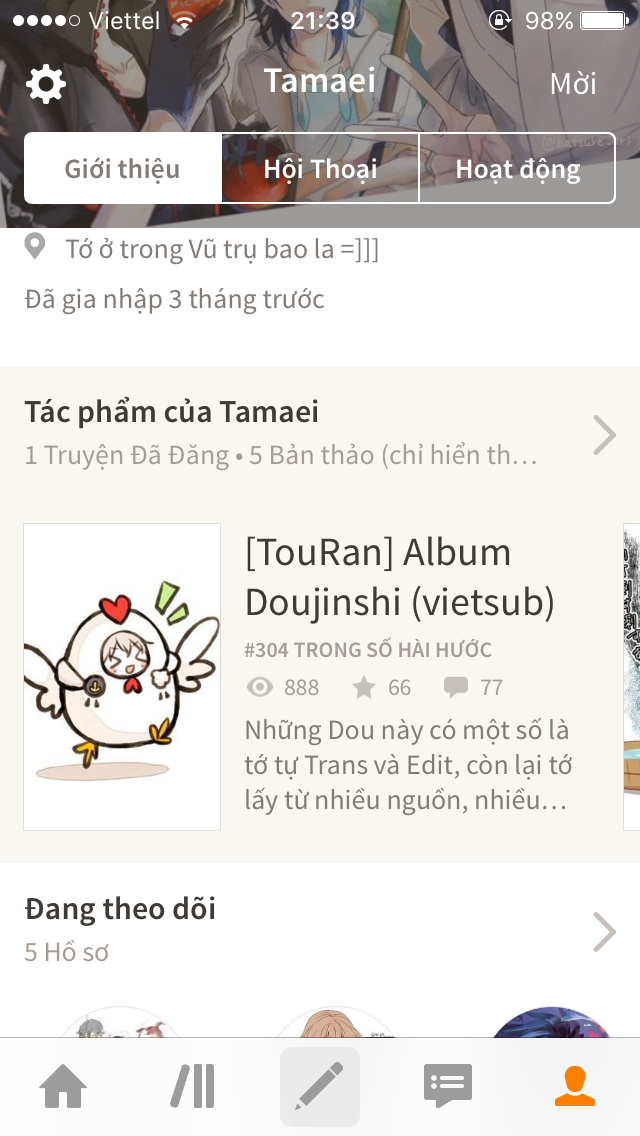Select the Giới thiệu tab
The height and width of the screenshot is (1136, 640).
[123, 168]
